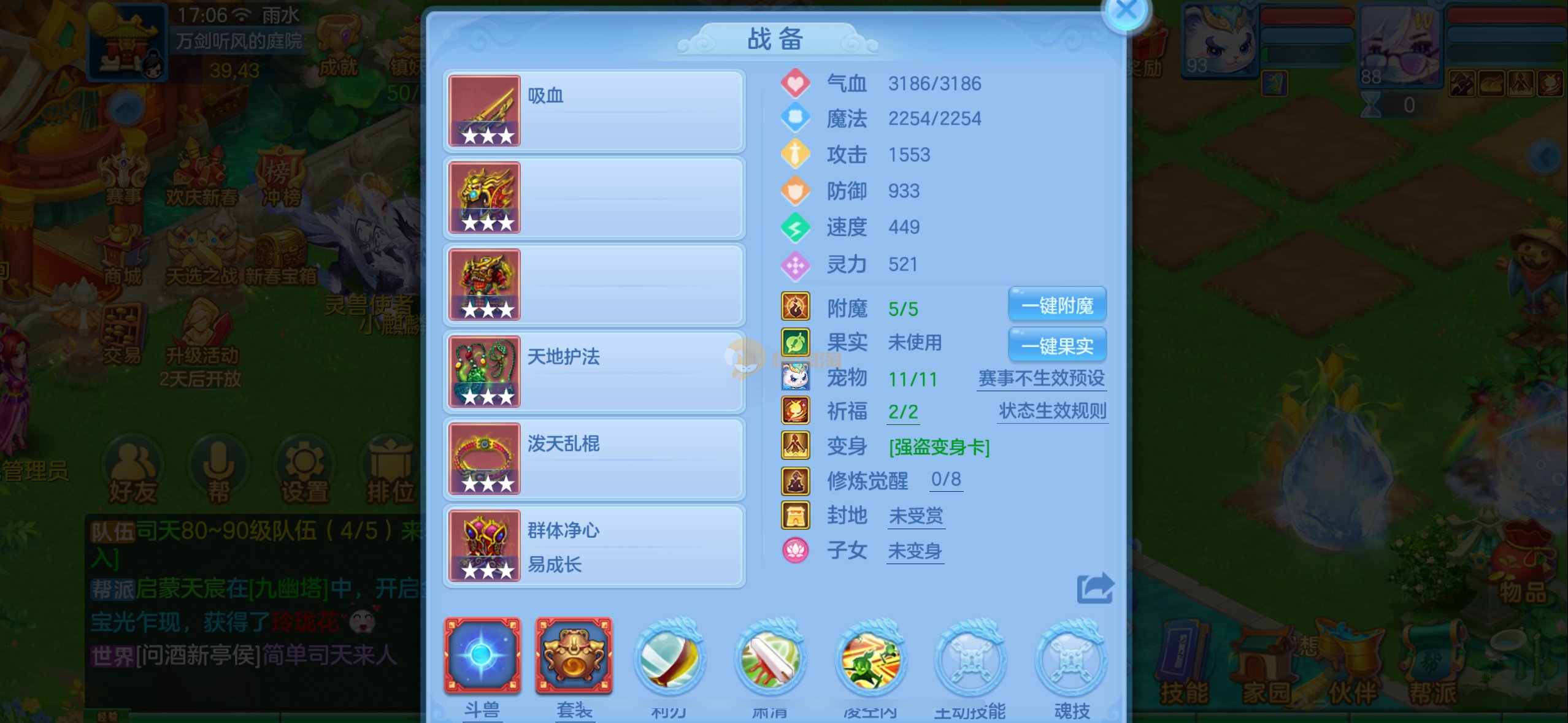Image resolution: width=1568 pixels, height=723 pixels.
Task: Select the 吸血 equipment row
Action: 594,111
